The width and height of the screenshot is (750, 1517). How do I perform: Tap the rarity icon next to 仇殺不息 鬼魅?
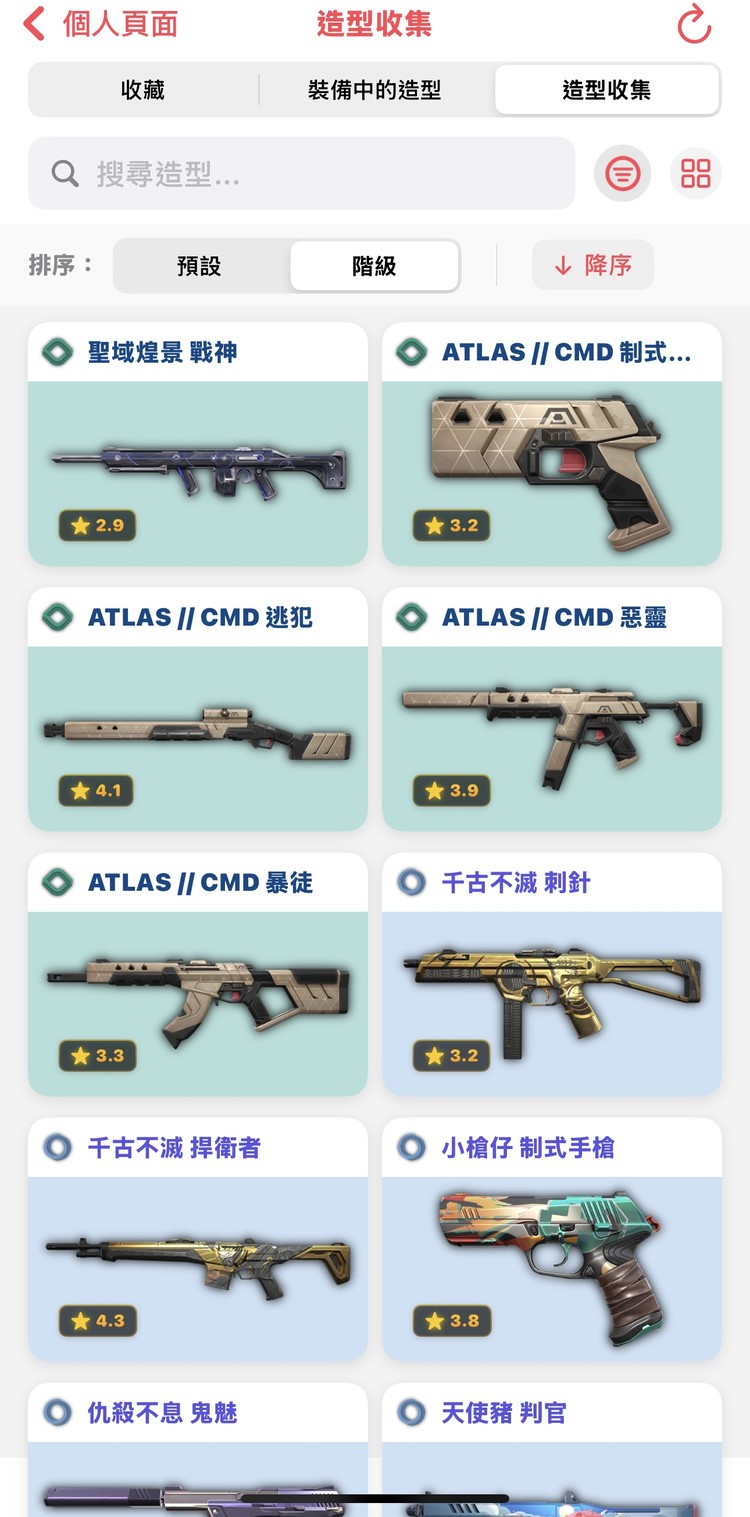pos(56,1412)
